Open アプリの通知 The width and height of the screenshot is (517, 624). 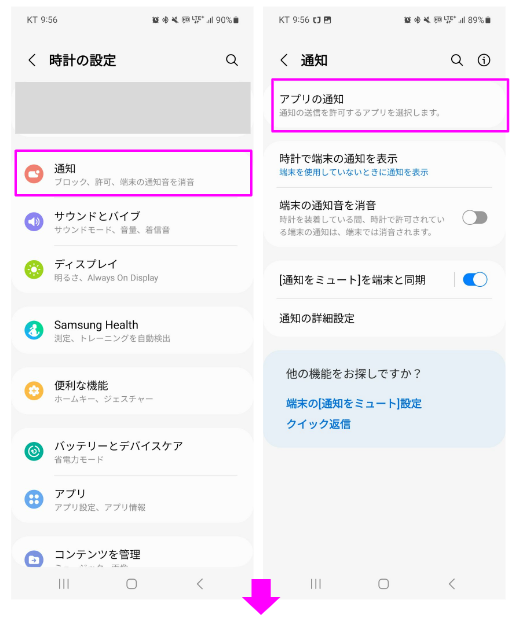390,105
